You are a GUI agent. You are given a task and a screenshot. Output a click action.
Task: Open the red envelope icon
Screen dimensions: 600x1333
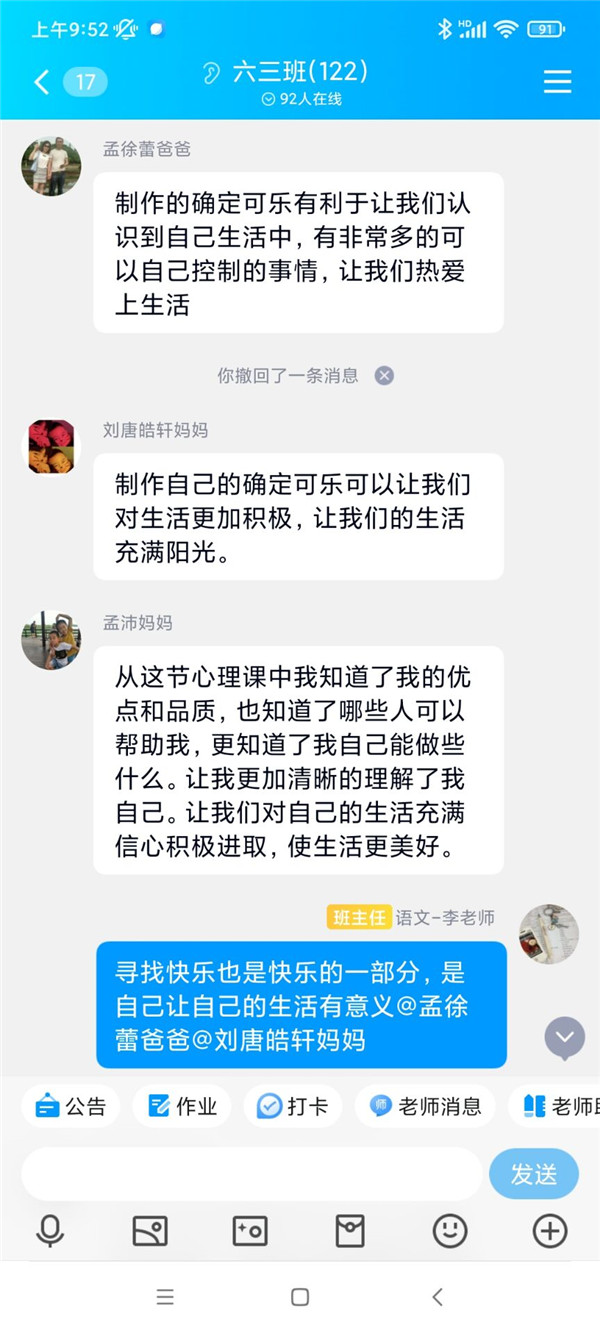[x=350, y=1231]
